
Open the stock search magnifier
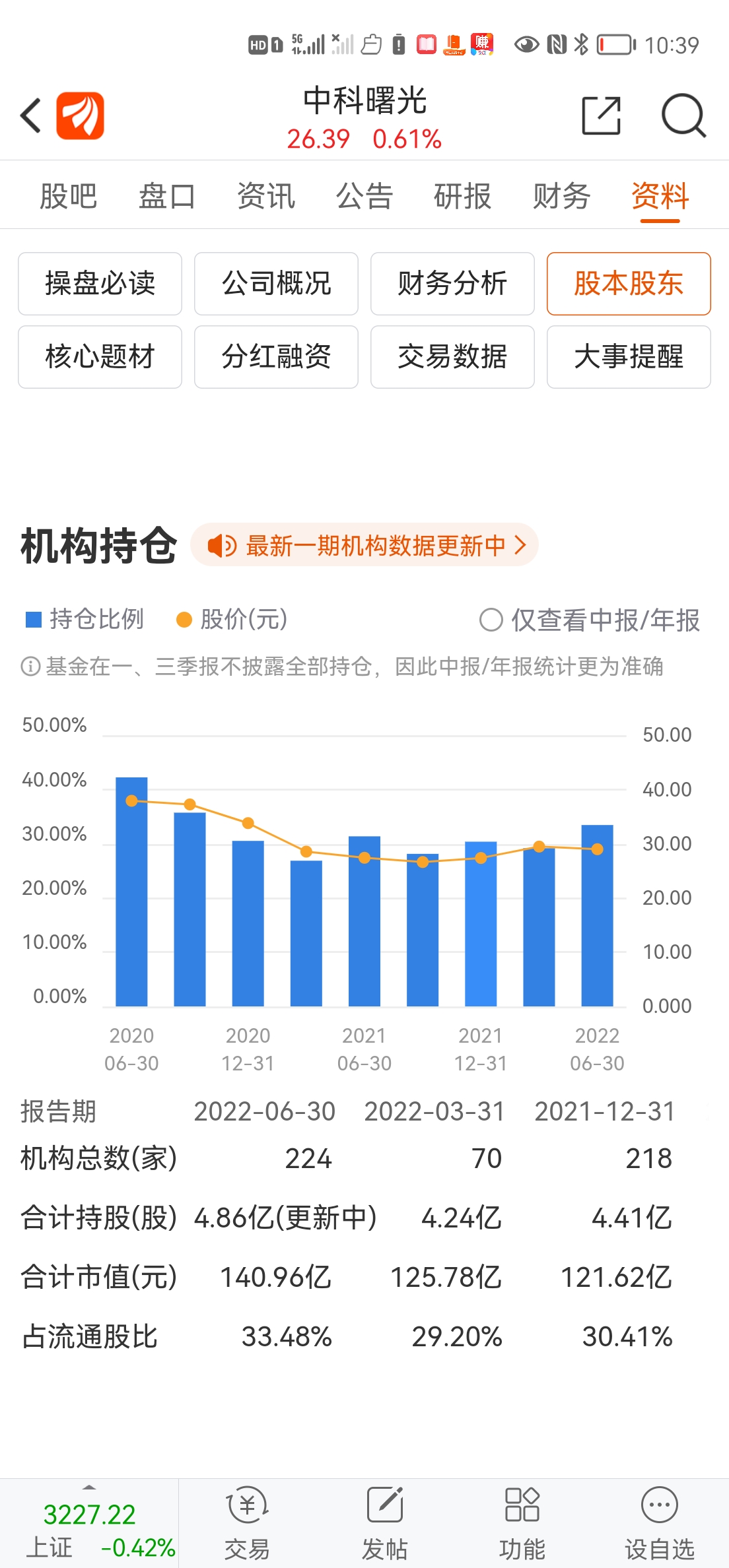(684, 115)
